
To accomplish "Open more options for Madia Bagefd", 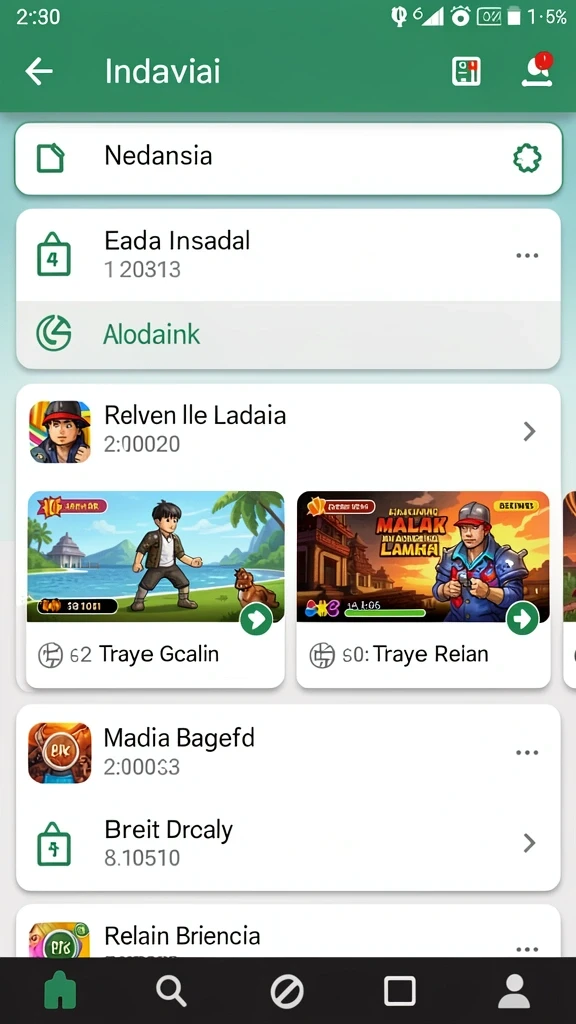I will tap(527, 752).
